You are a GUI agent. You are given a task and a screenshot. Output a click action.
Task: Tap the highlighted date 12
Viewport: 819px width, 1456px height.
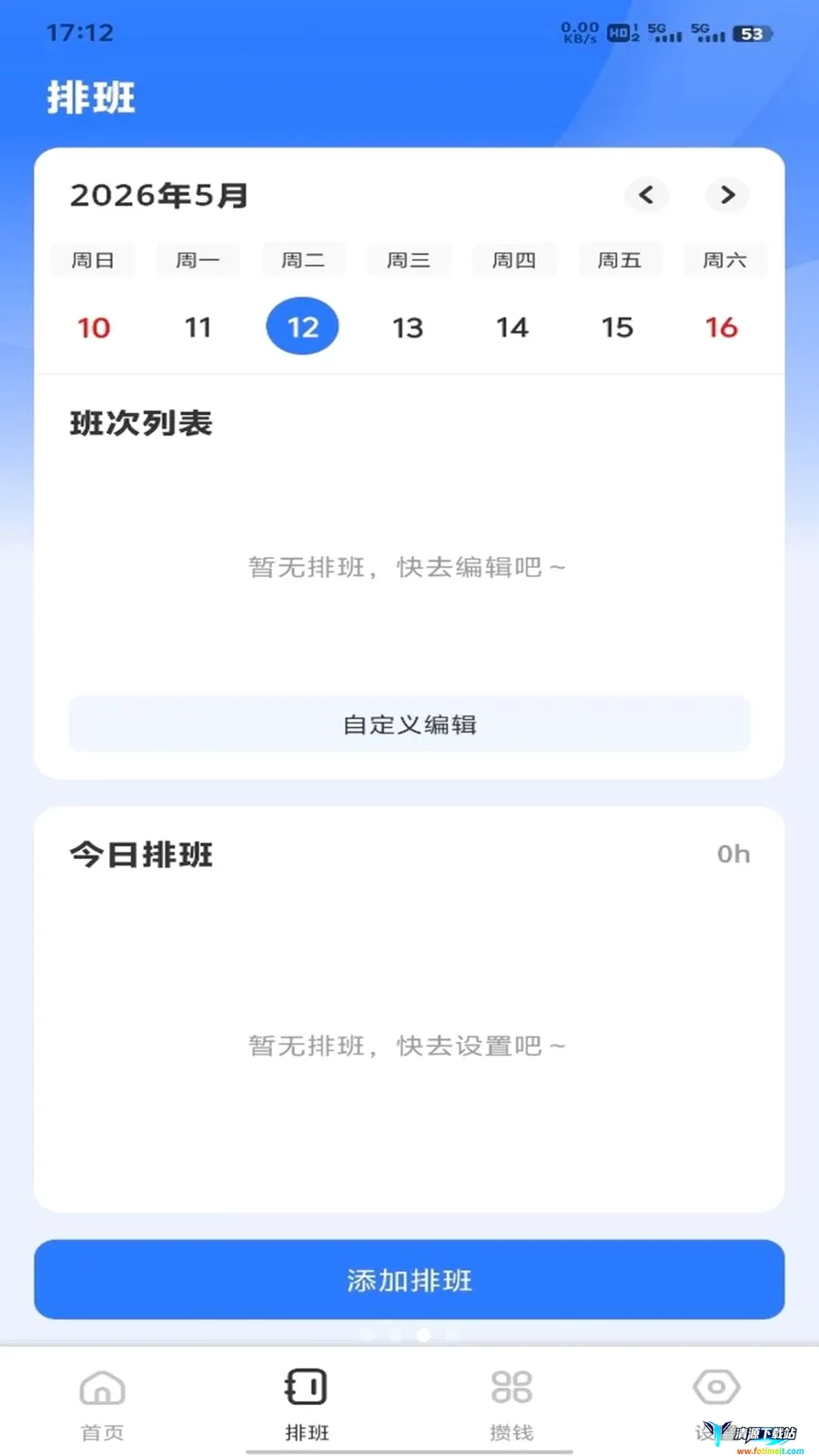[303, 326]
